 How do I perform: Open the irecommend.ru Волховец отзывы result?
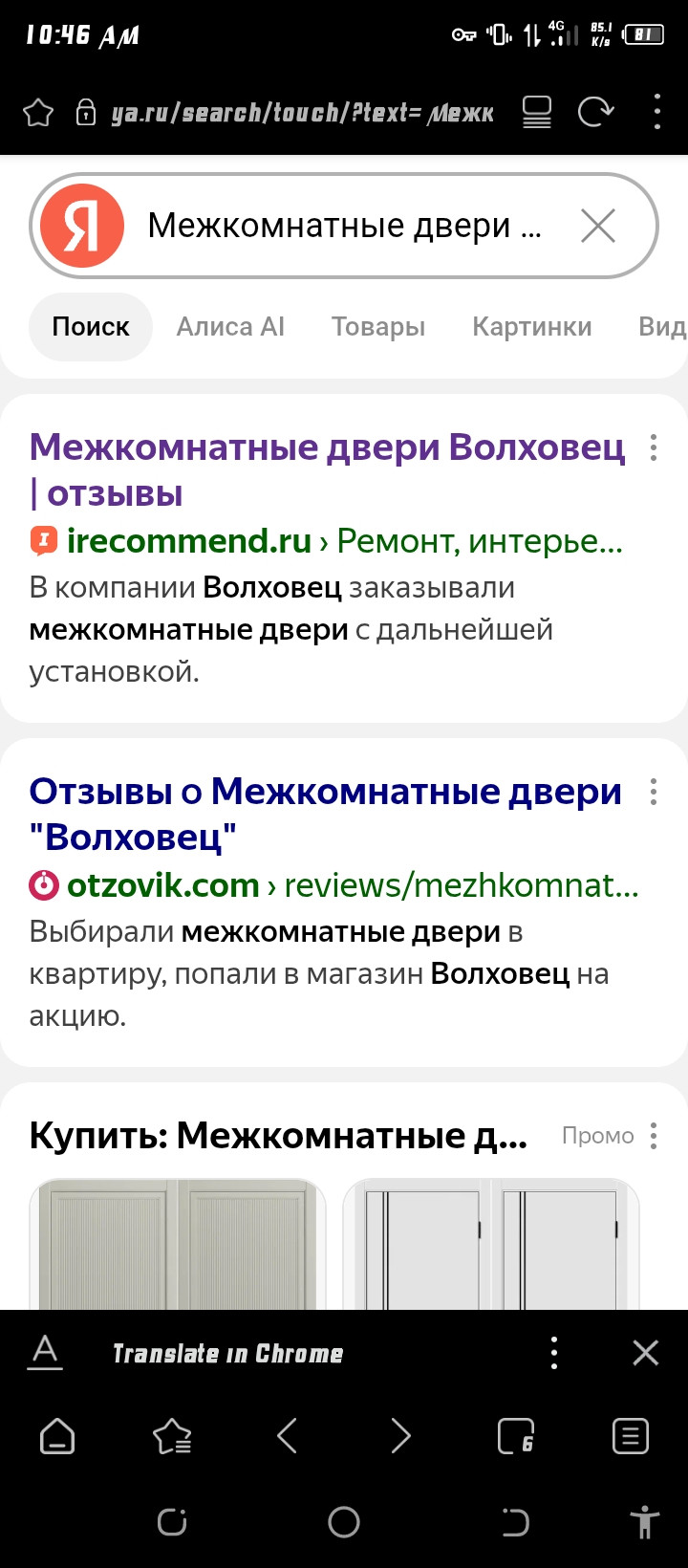(327, 469)
